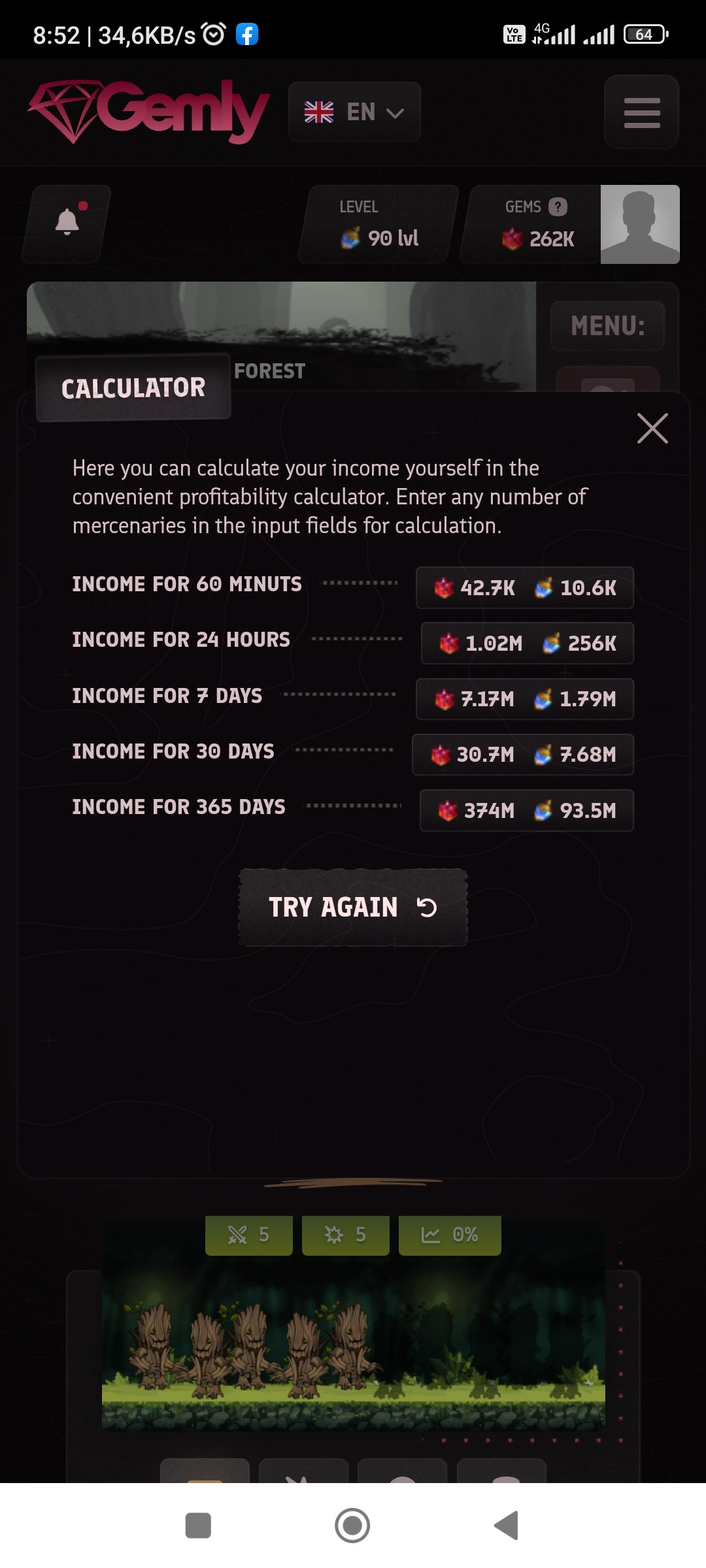The height and width of the screenshot is (1568, 706).
Task: Close the calculator dialog
Action: tap(652, 429)
